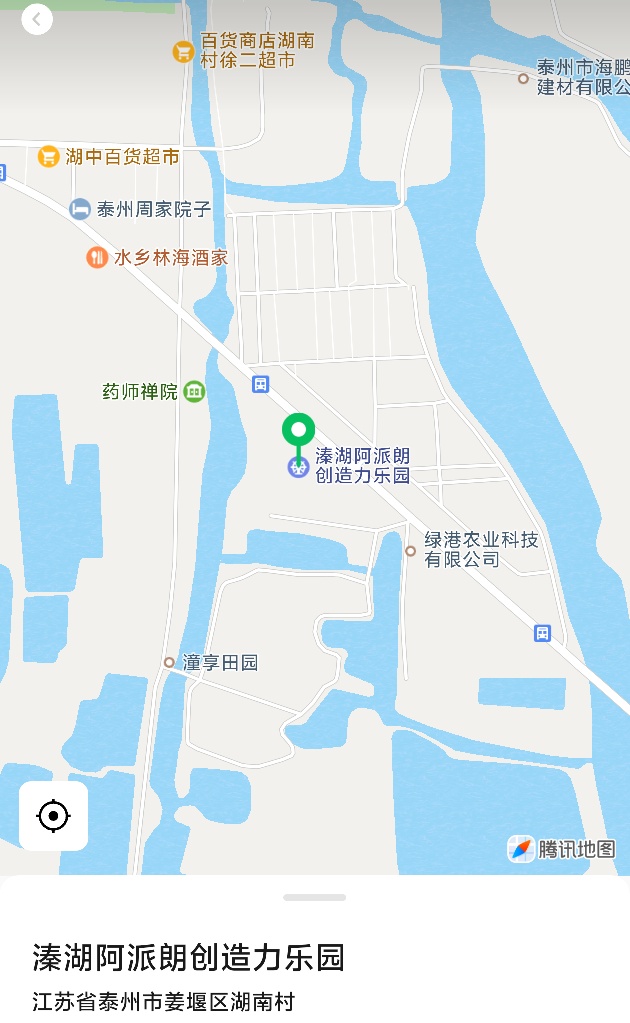
Task: Go back using the top arrow
Action: 37,19
